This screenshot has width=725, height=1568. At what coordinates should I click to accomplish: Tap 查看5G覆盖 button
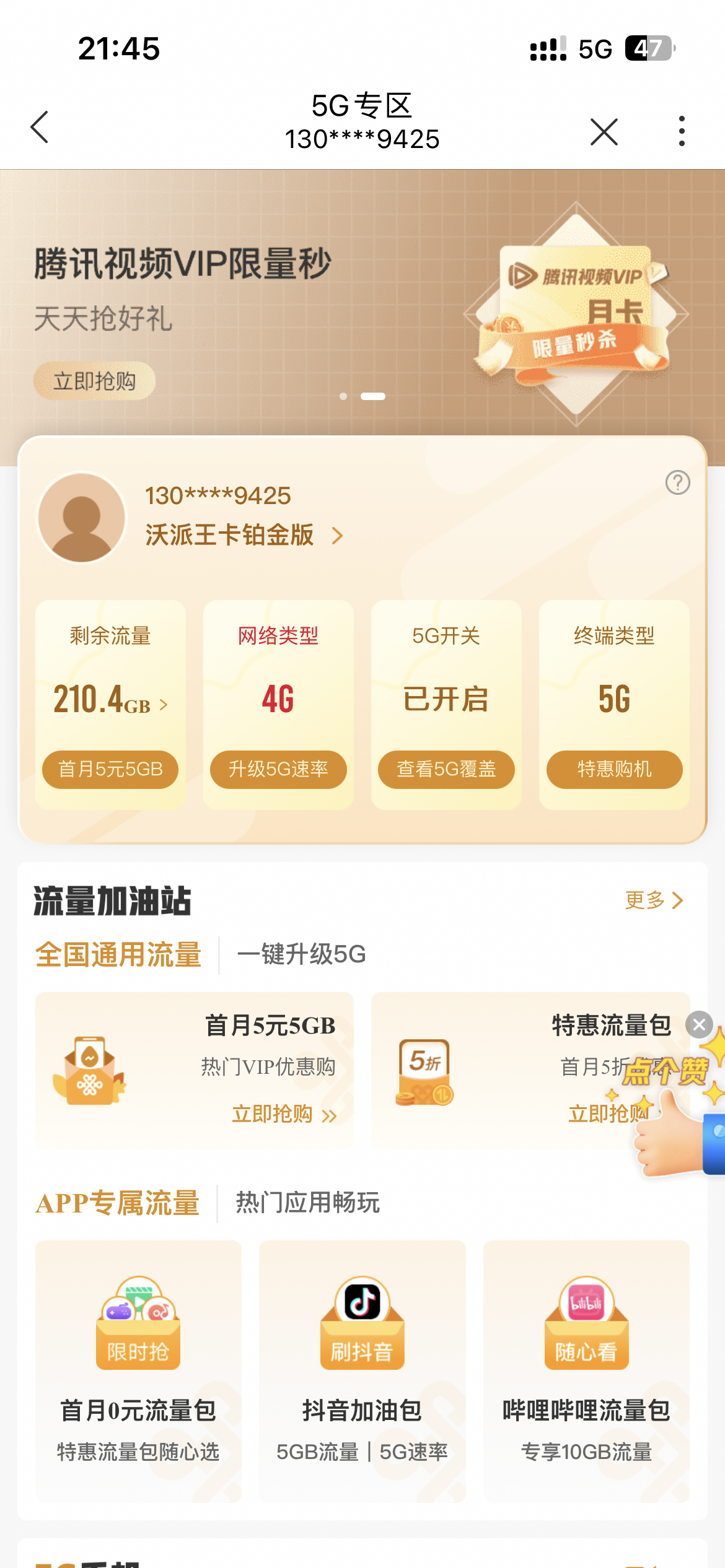(x=446, y=769)
